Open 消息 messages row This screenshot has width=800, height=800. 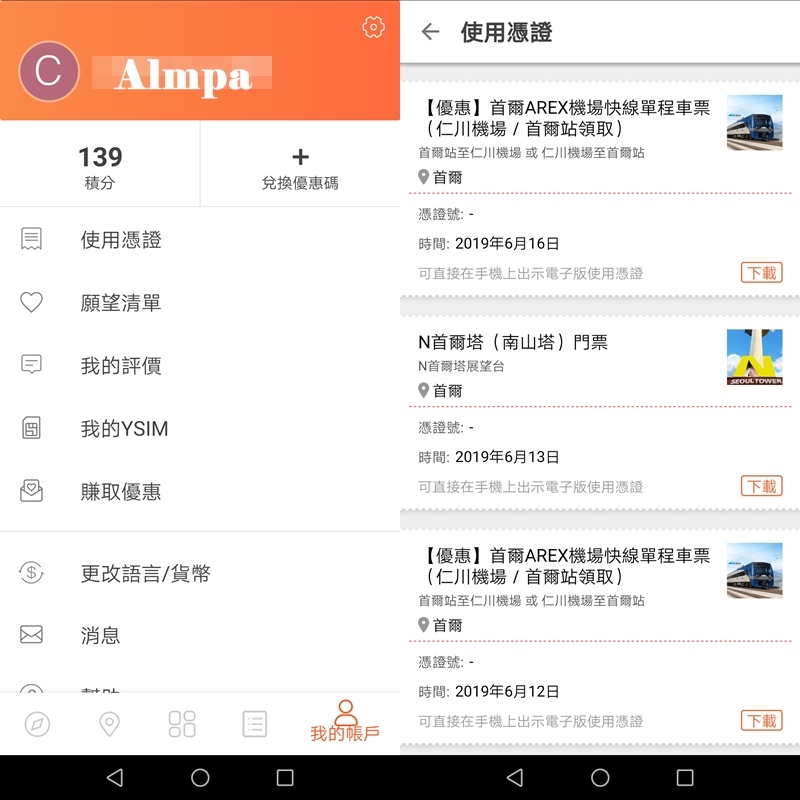click(100, 635)
